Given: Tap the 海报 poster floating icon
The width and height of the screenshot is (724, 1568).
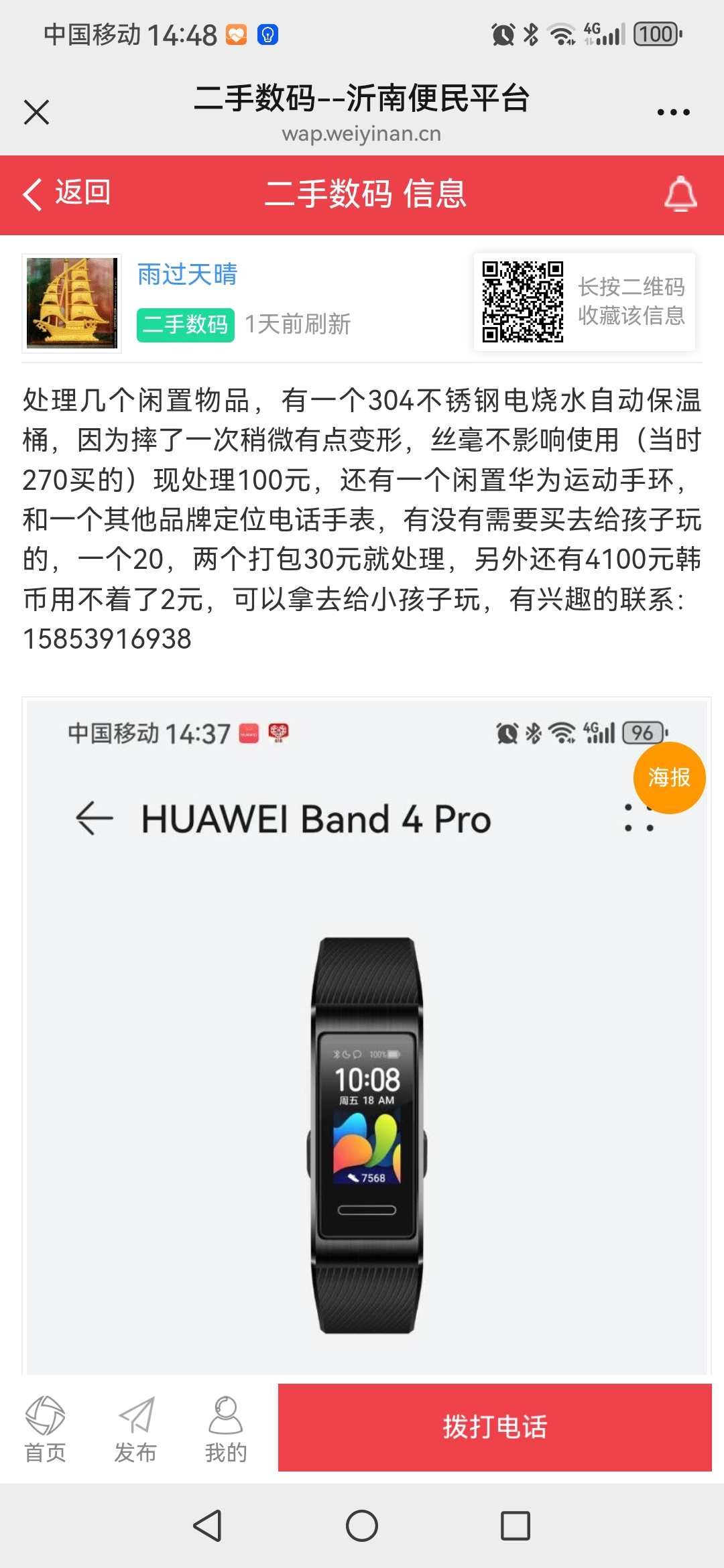Looking at the screenshot, I should [670, 777].
